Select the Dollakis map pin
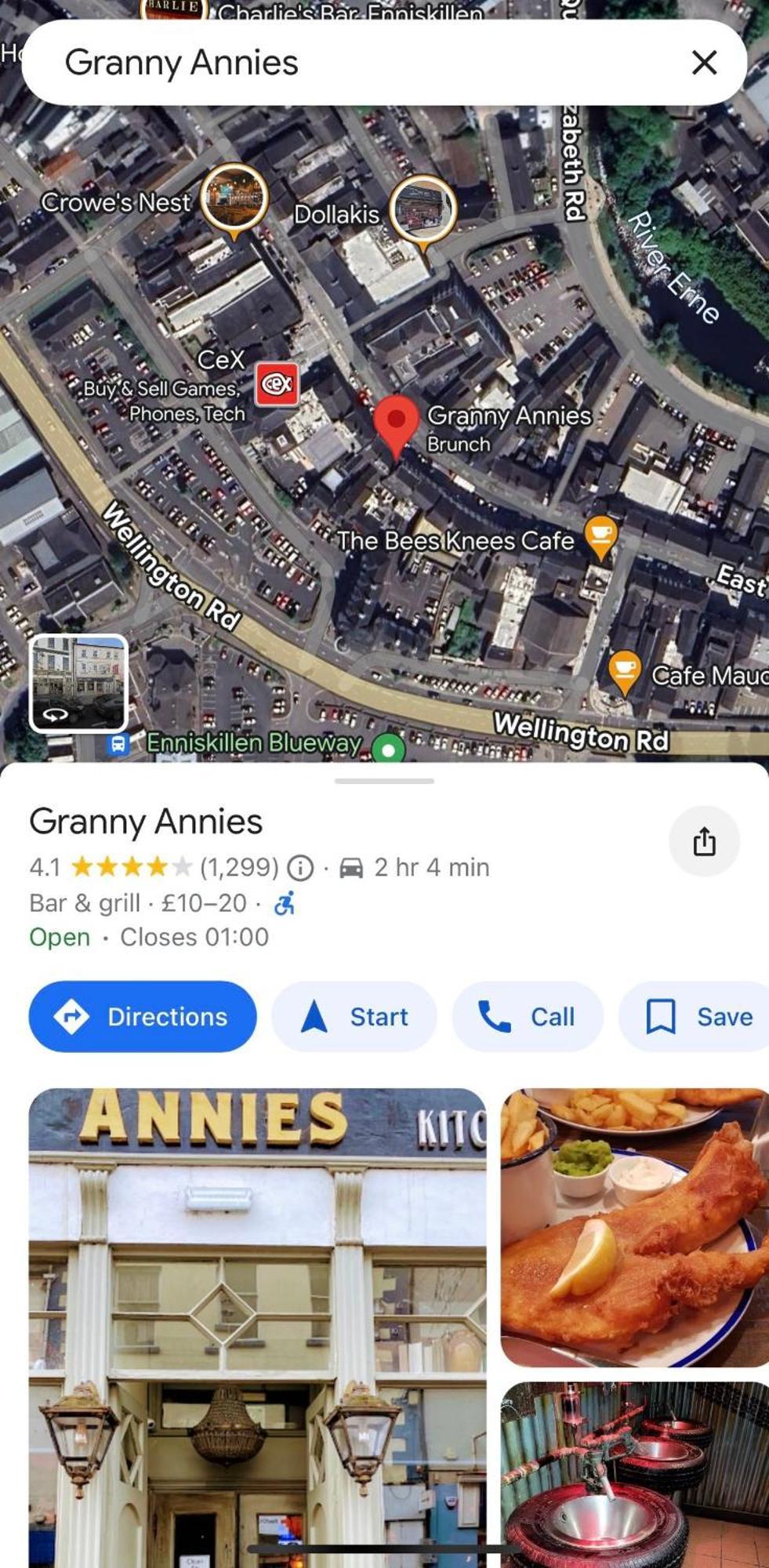This screenshot has width=769, height=1568. (x=423, y=209)
